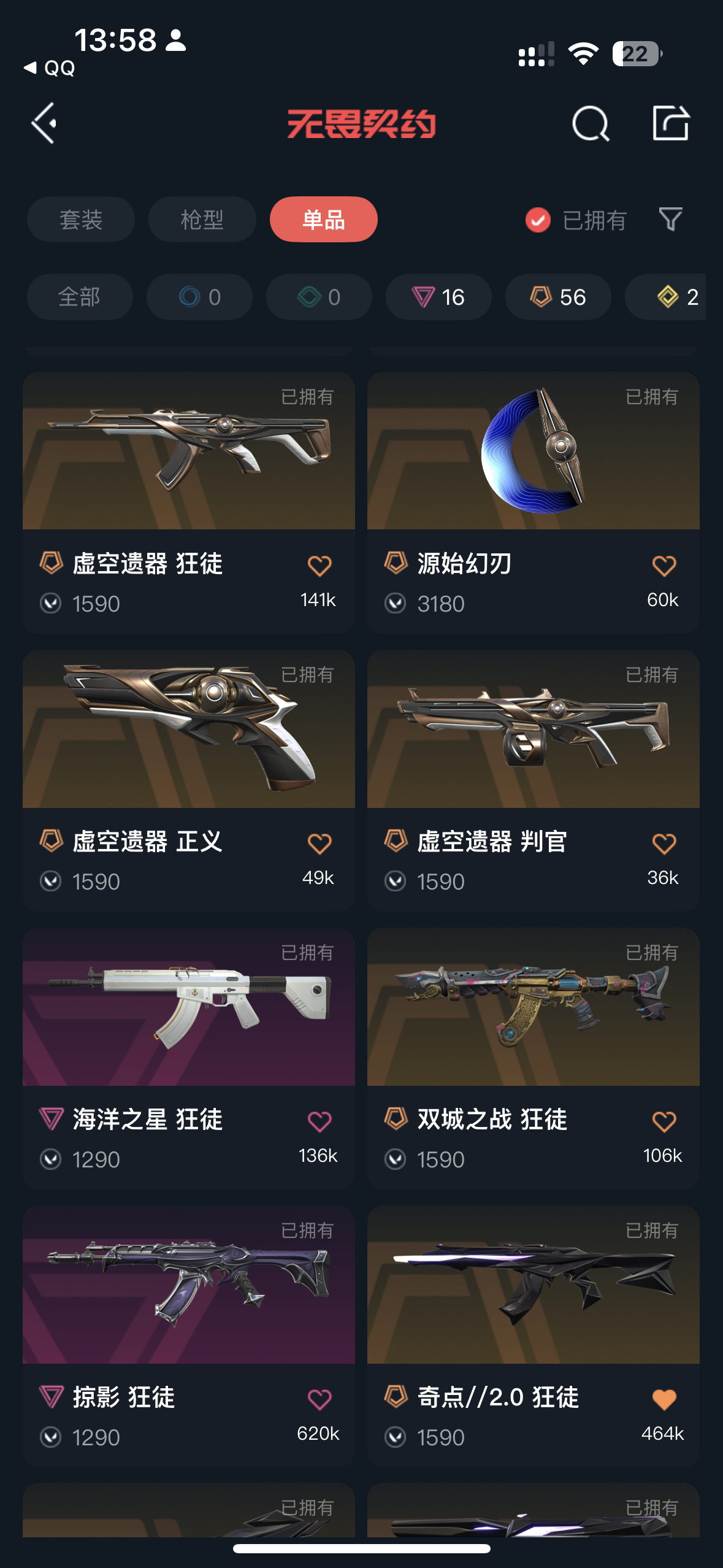Unlike the 奇点//2.0 狂徒 skin
The width and height of the screenshot is (723, 1568).
tap(664, 1400)
